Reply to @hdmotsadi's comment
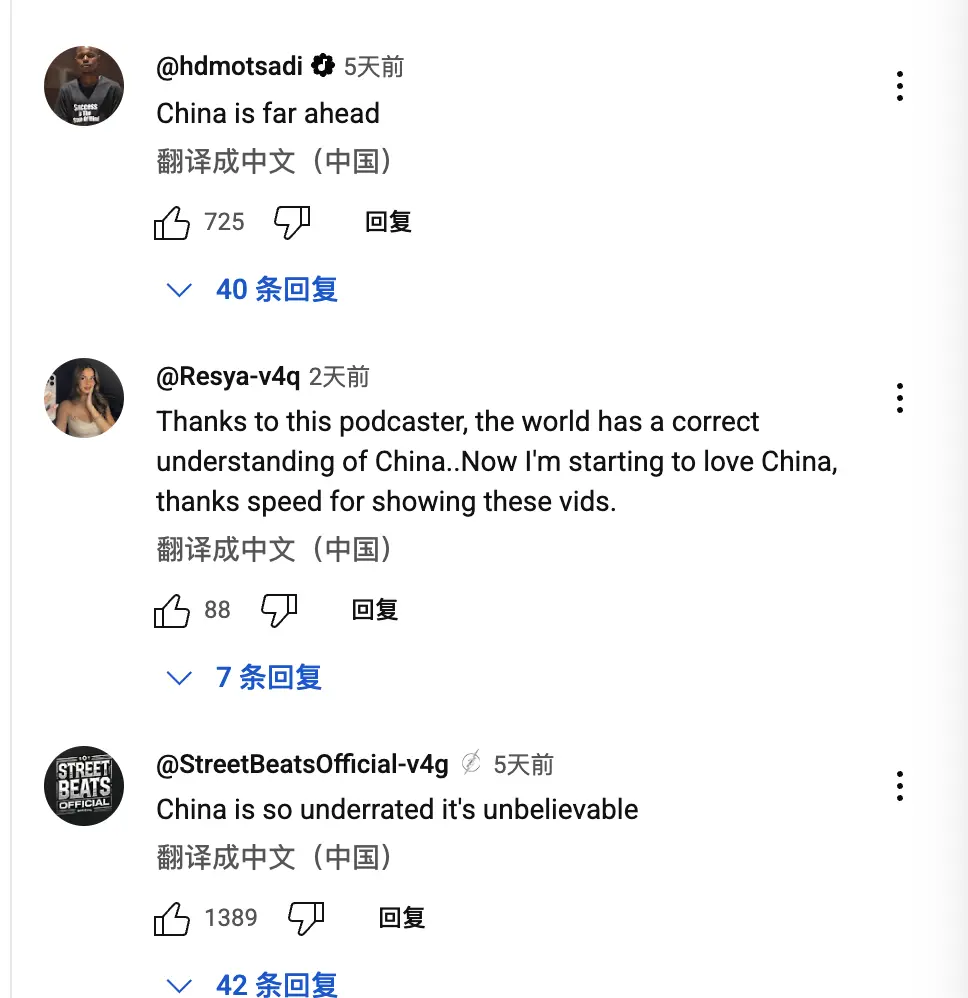This screenshot has height=998, width=968. pyautogui.click(x=388, y=222)
